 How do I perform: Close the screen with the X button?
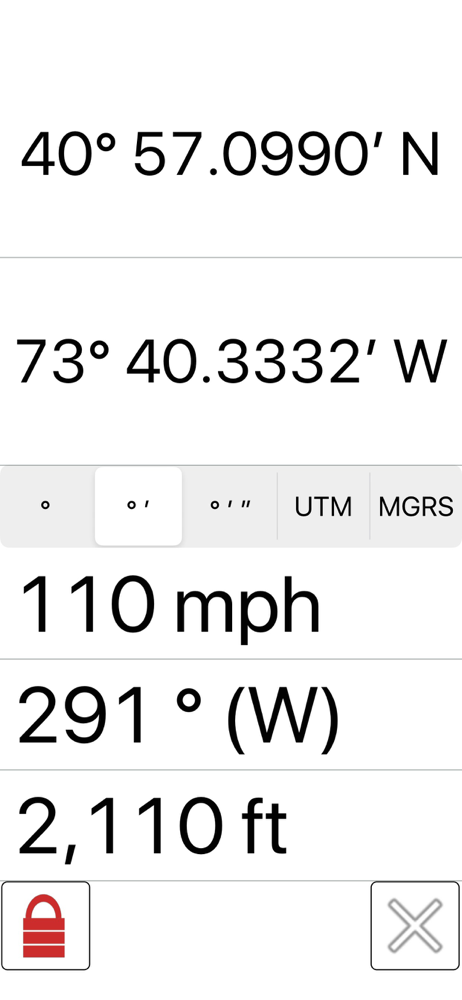(415, 925)
